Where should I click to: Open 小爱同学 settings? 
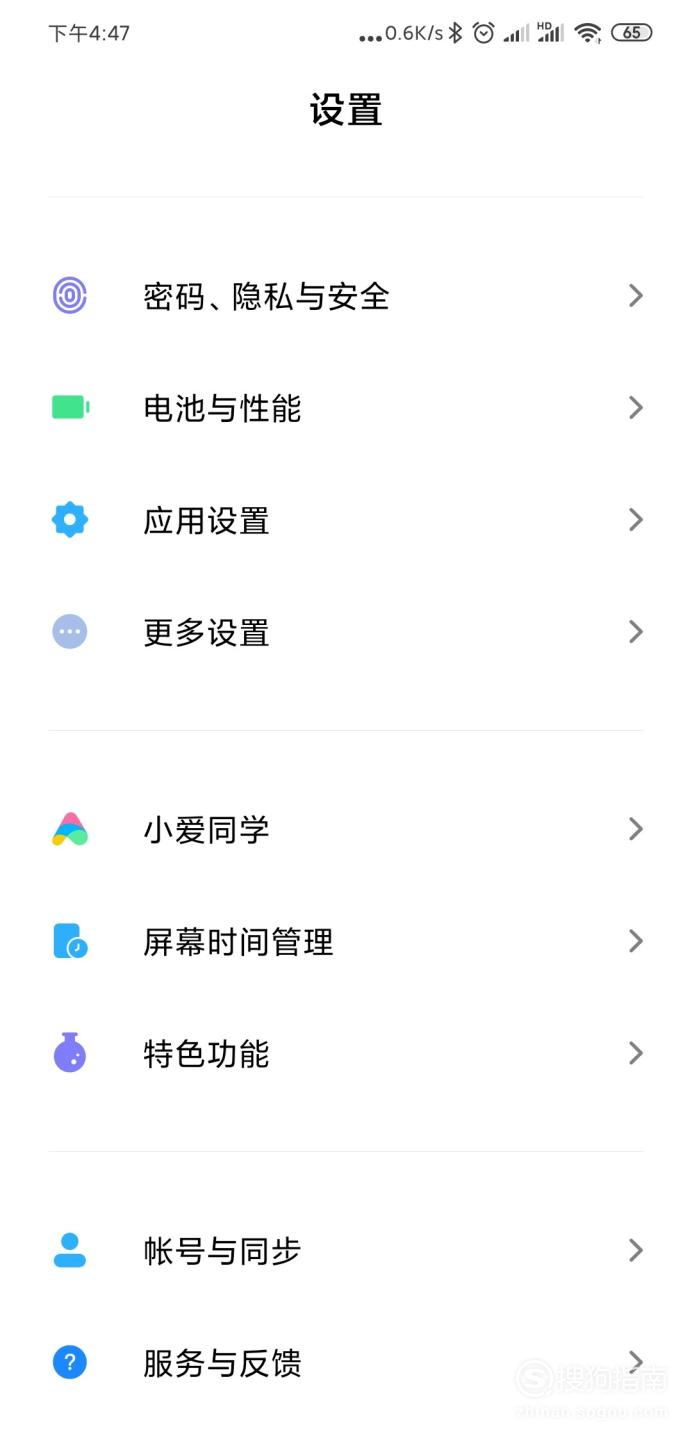click(346, 829)
